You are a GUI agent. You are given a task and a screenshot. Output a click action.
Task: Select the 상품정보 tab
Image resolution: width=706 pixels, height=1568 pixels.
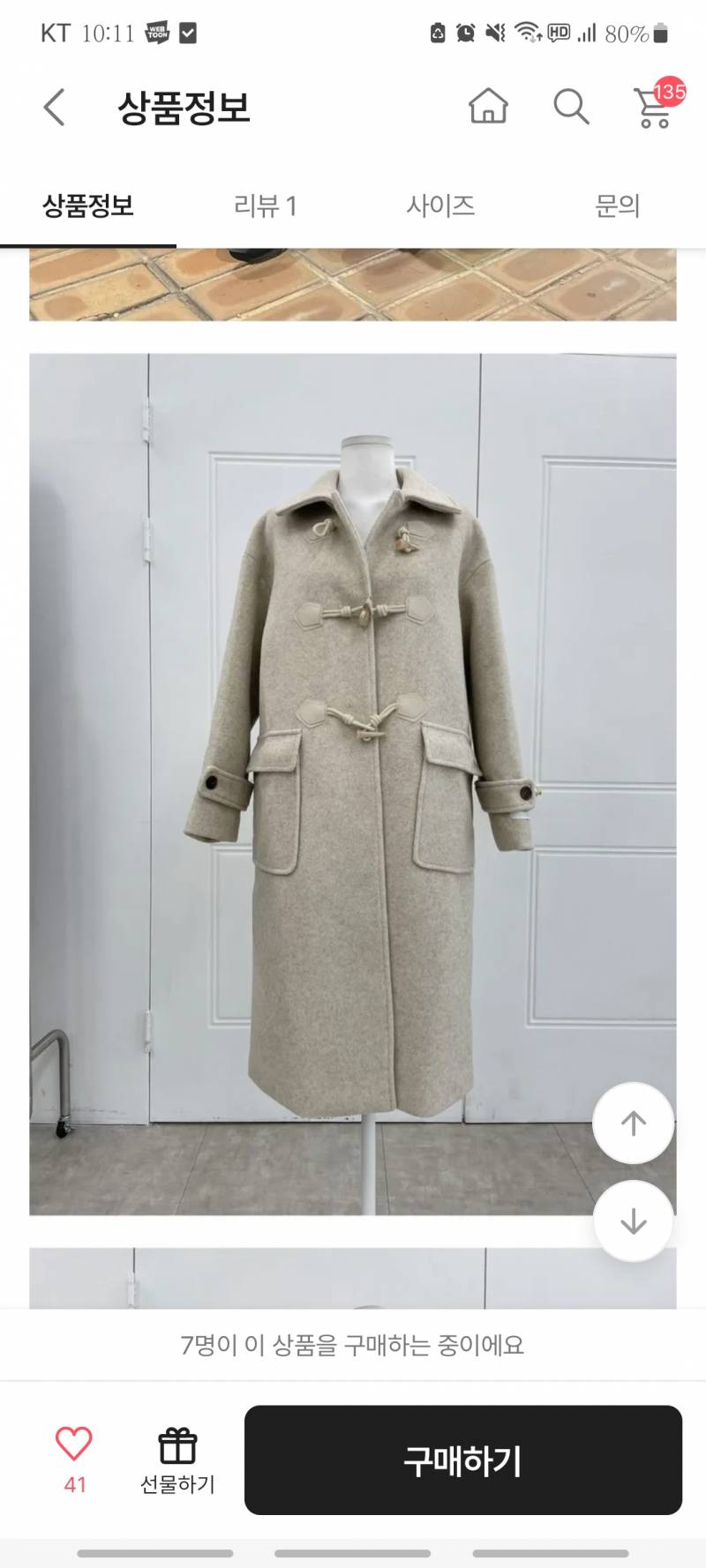coord(88,206)
